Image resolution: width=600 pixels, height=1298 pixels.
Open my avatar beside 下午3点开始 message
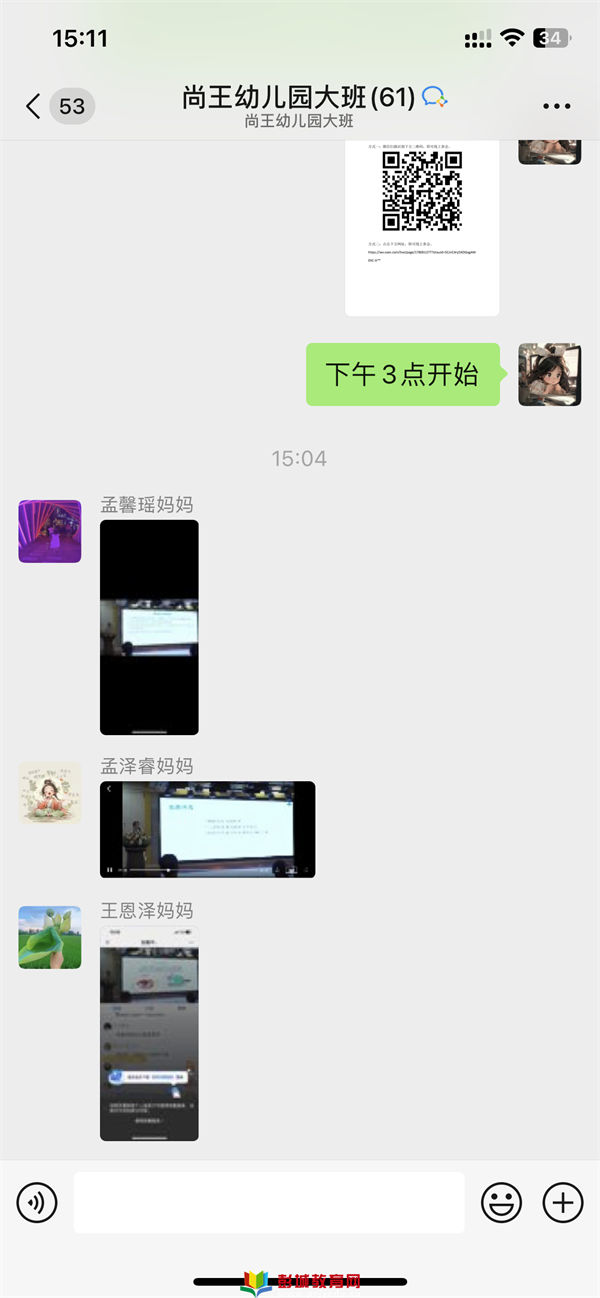pos(549,374)
